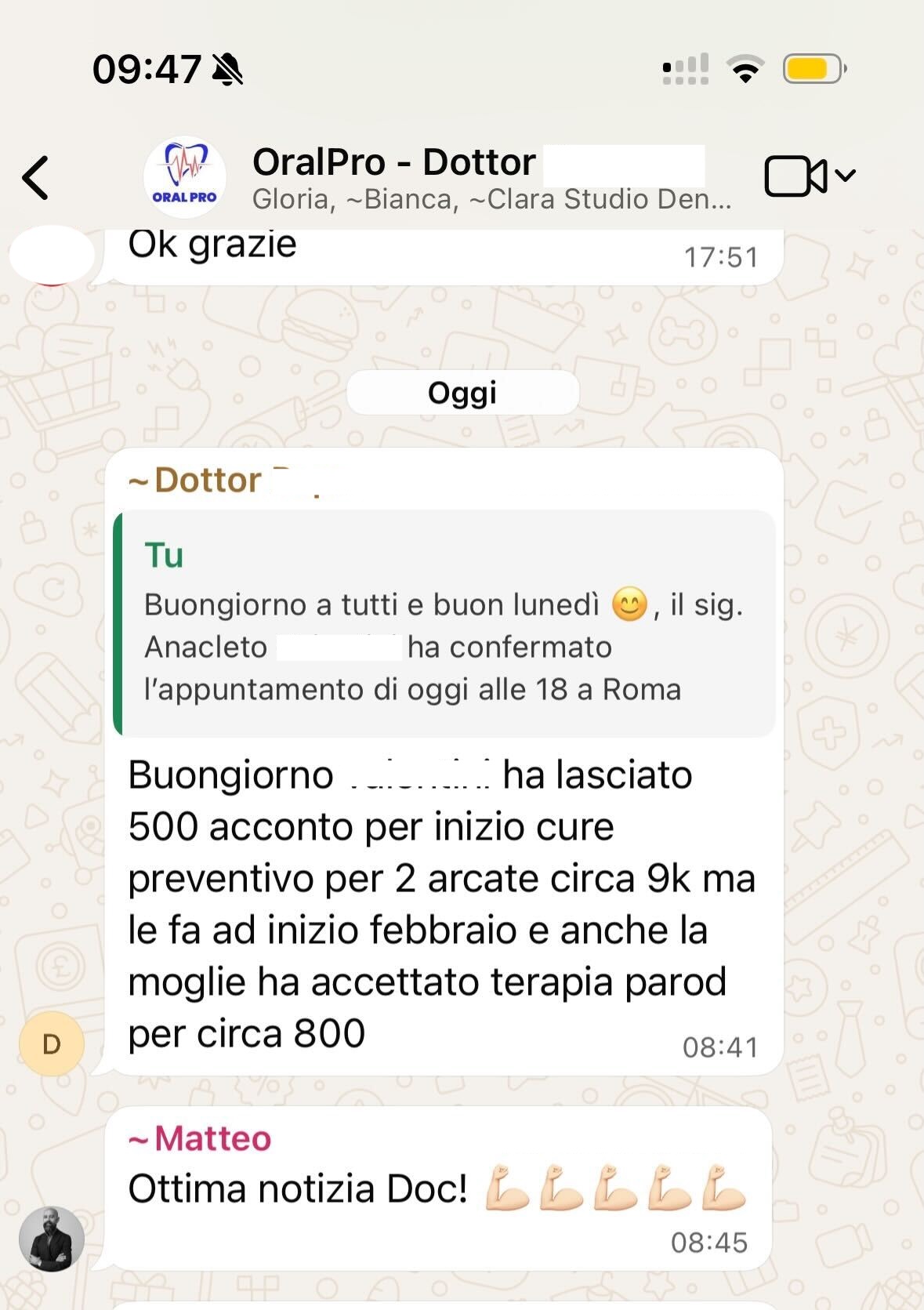Open the Dottor sender's D avatar
This screenshot has width=924, height=1310.
pyautogui.click(x=52, y=1044)
